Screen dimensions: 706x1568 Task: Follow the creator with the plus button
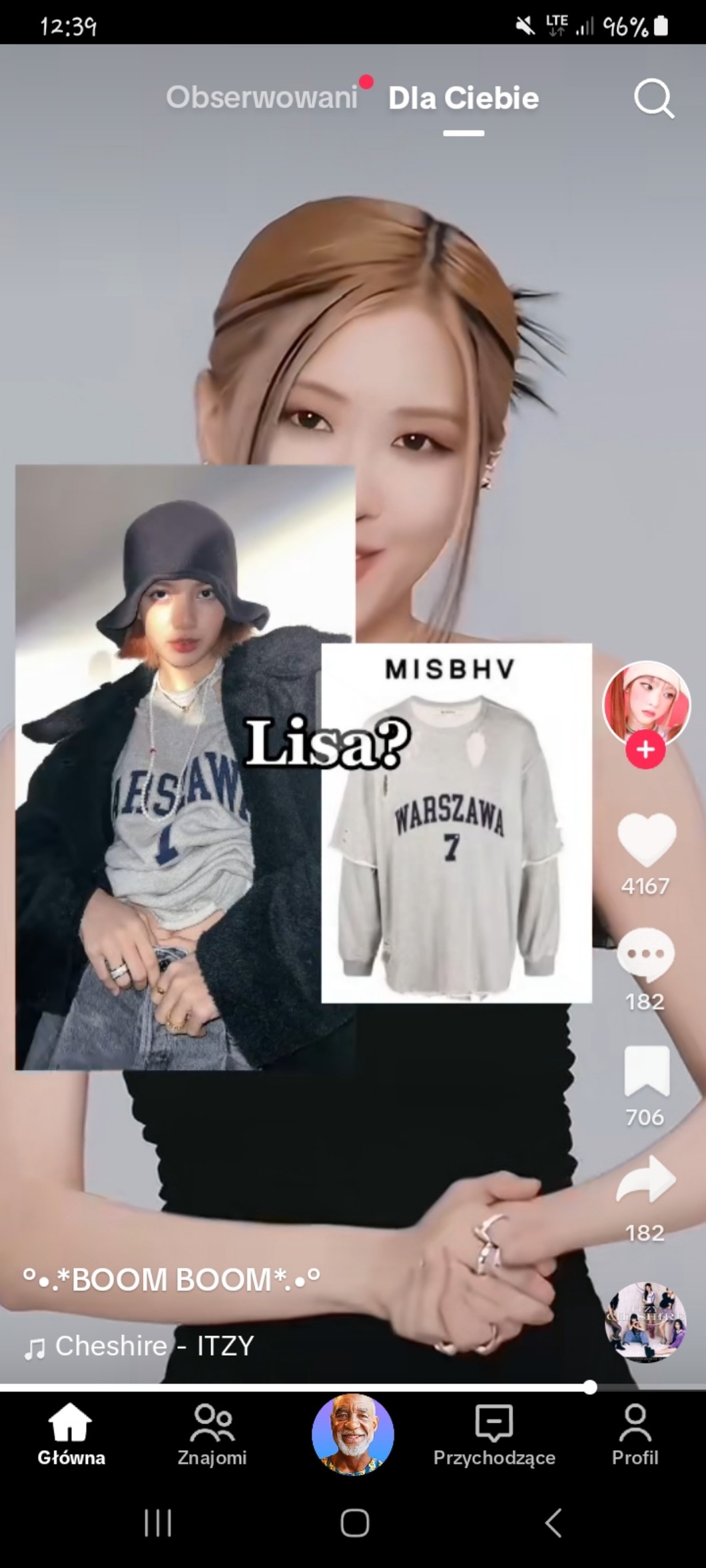[645, 750]
